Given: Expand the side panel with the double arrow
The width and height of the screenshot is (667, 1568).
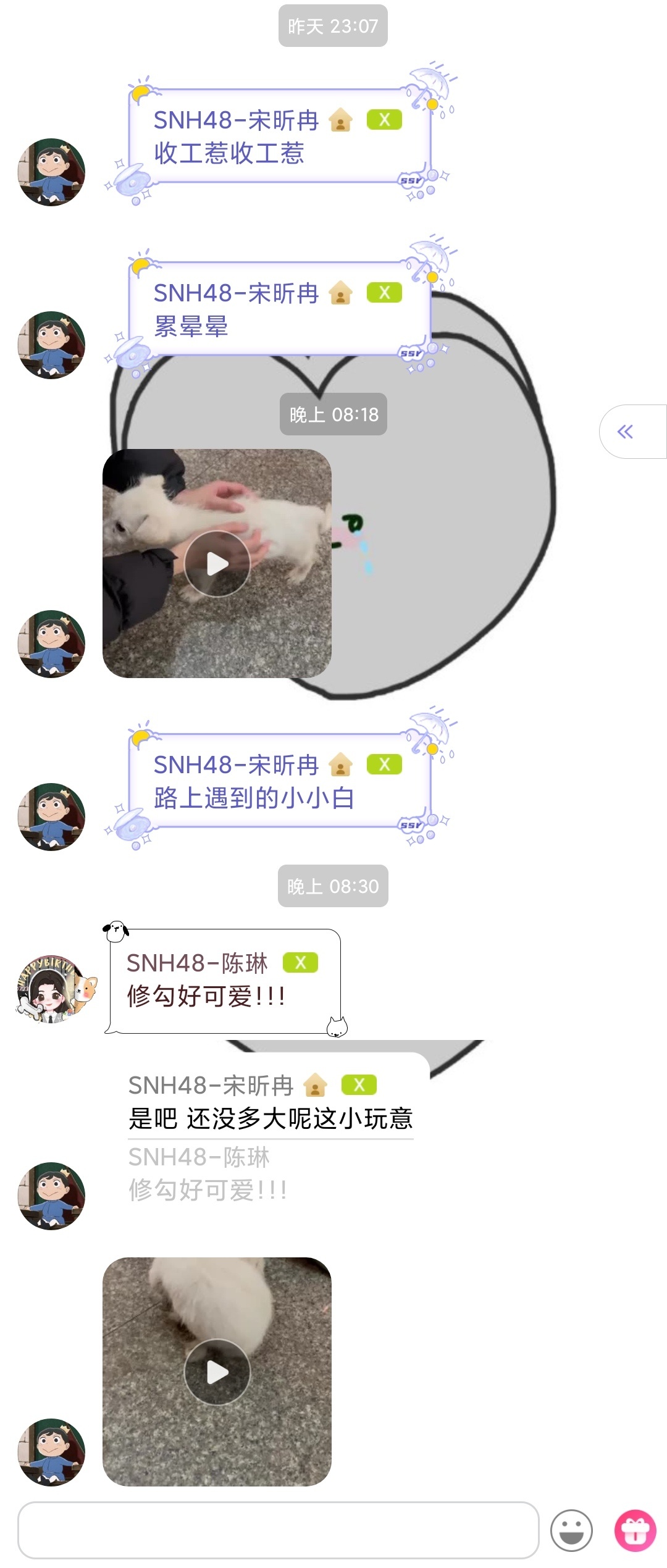Looking at the screenshot, I should tap(626, 432).
